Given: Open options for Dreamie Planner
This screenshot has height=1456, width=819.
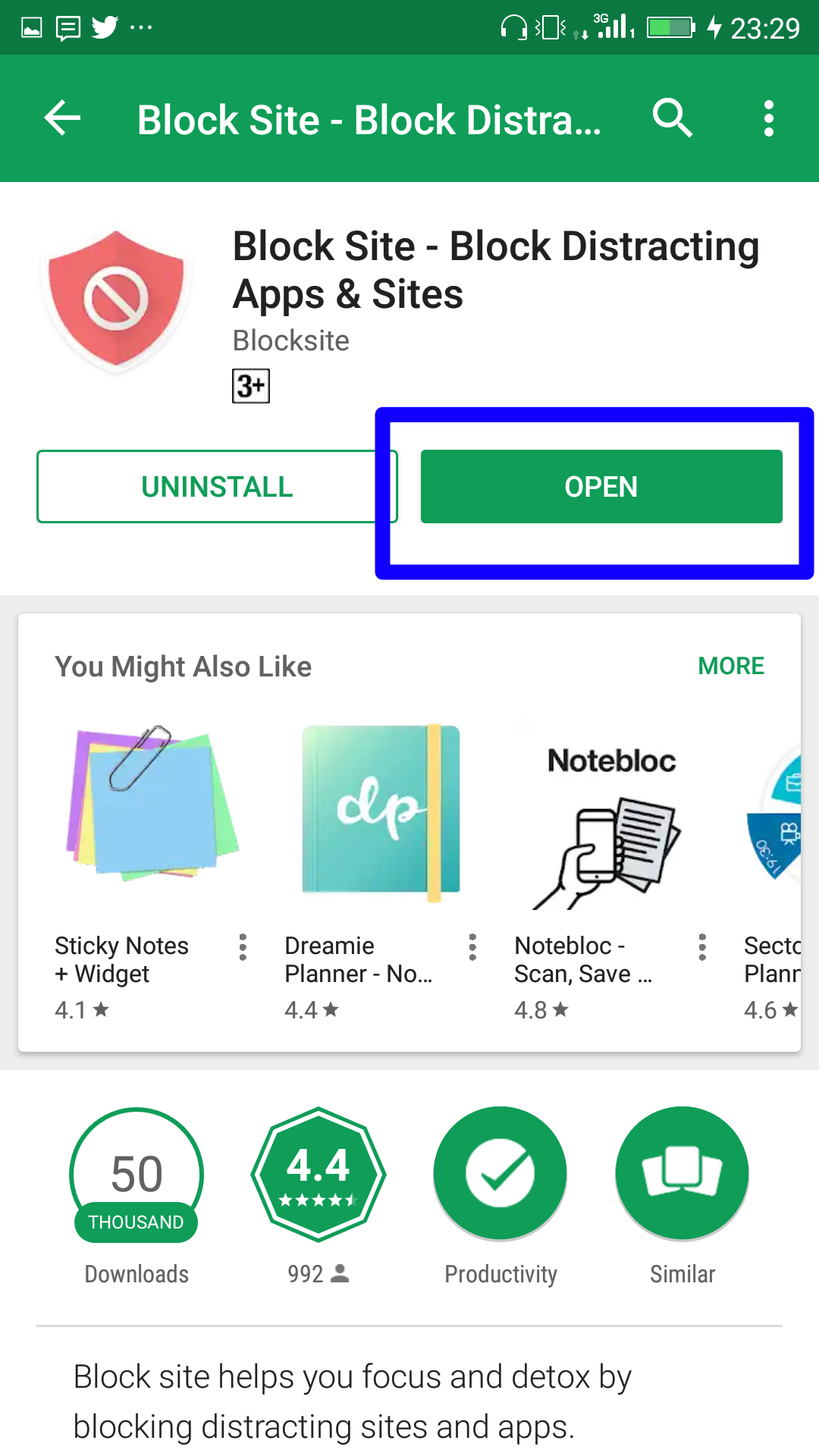Looking at the screenshot, I should tap(472, 947).
